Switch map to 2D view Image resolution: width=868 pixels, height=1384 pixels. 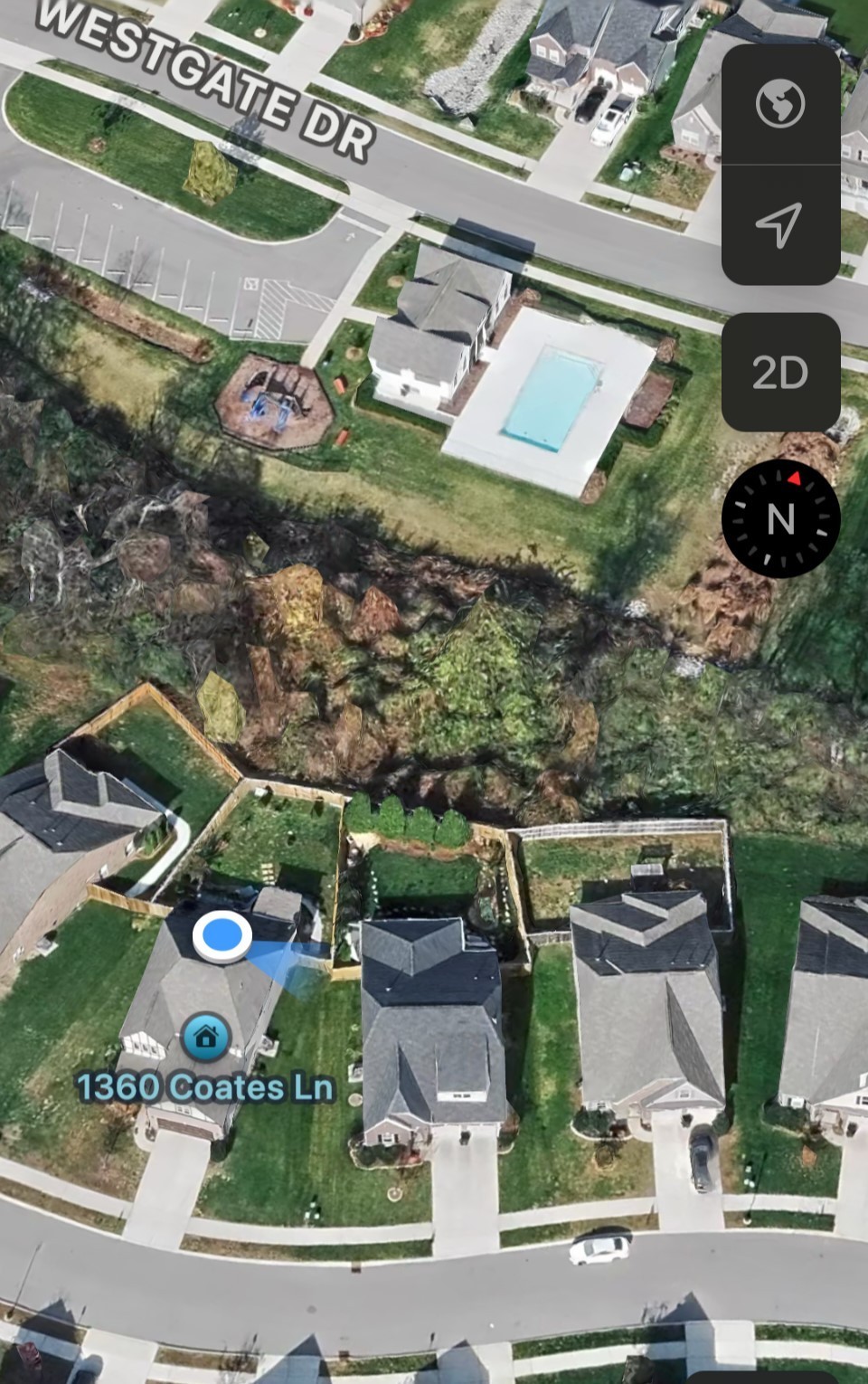pyautogui.click(x=780, y=372)
